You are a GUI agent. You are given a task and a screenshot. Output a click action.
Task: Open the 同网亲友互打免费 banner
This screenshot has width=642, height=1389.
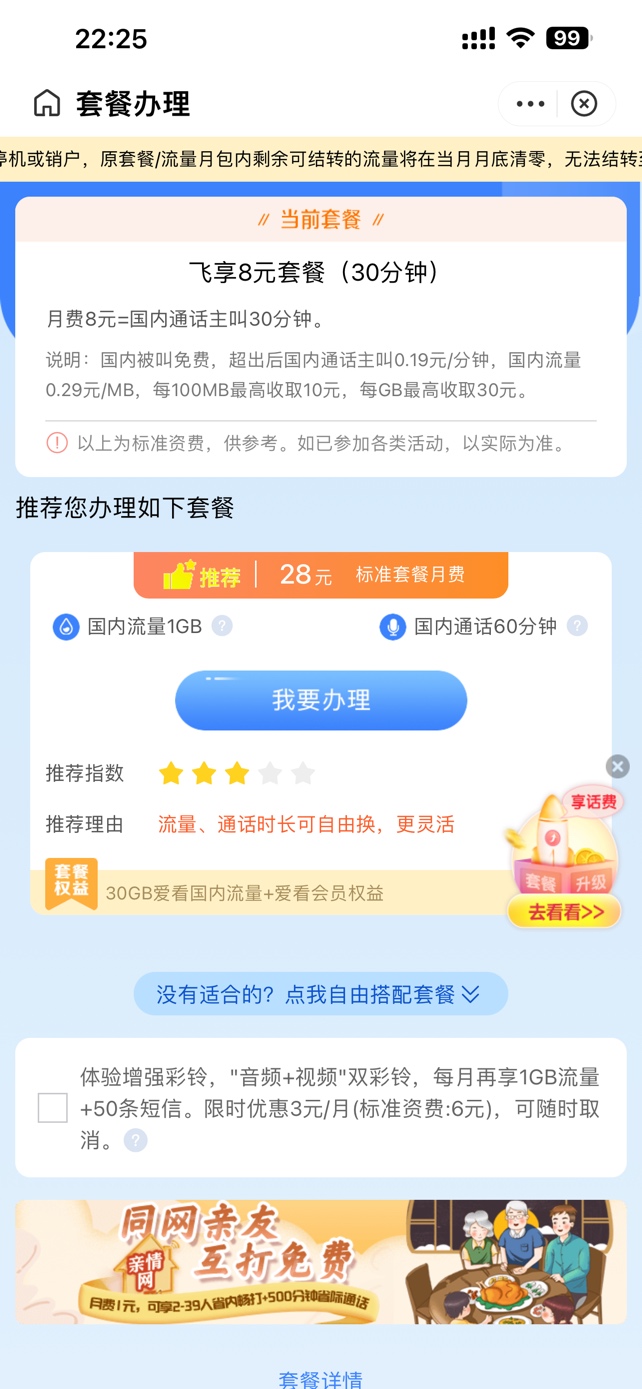pyautogui.click(x=321, y=1262)
